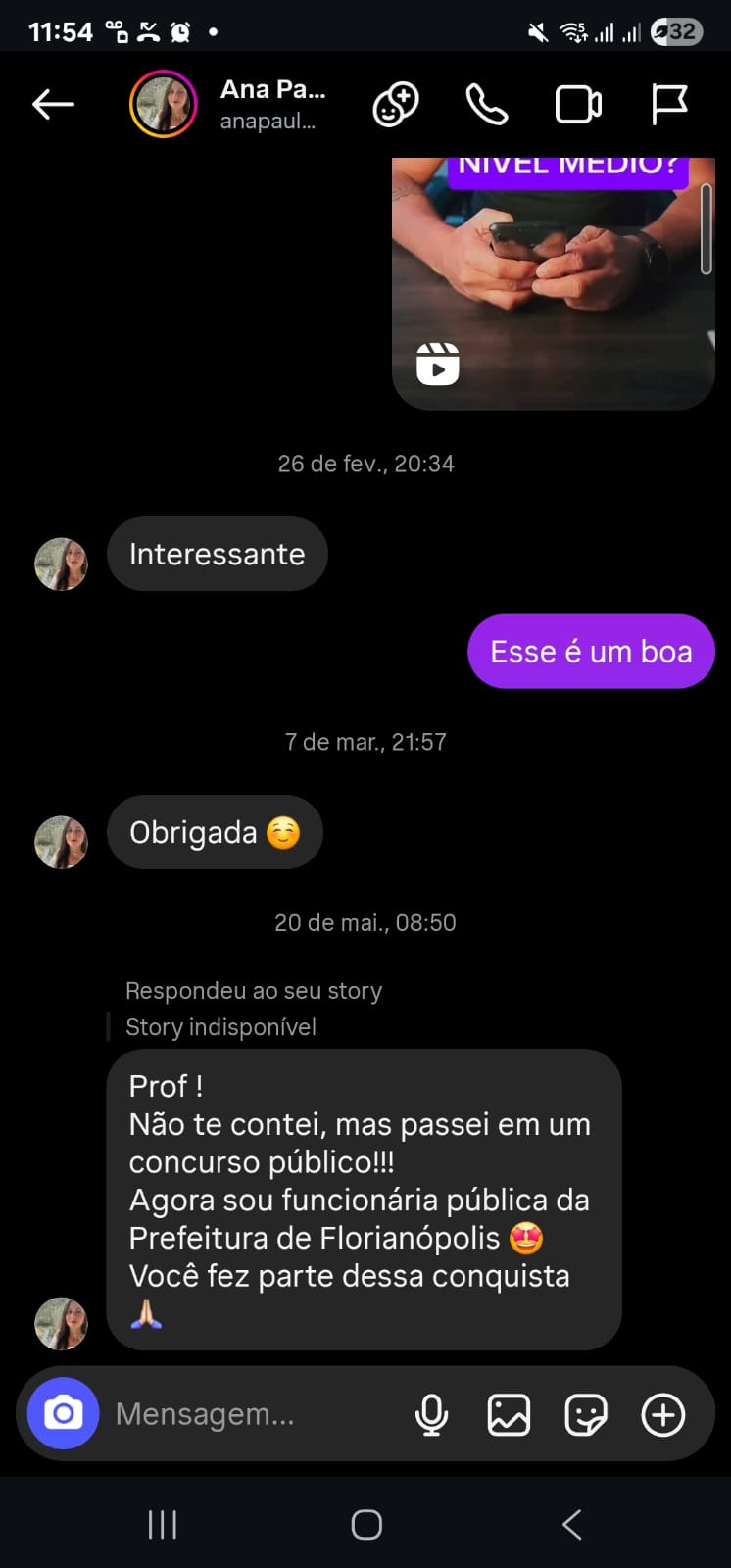The height and width of the screenshot is (1568, 731).
Task: Open the AI sticker creation icon
Action: tap(396, 104)
